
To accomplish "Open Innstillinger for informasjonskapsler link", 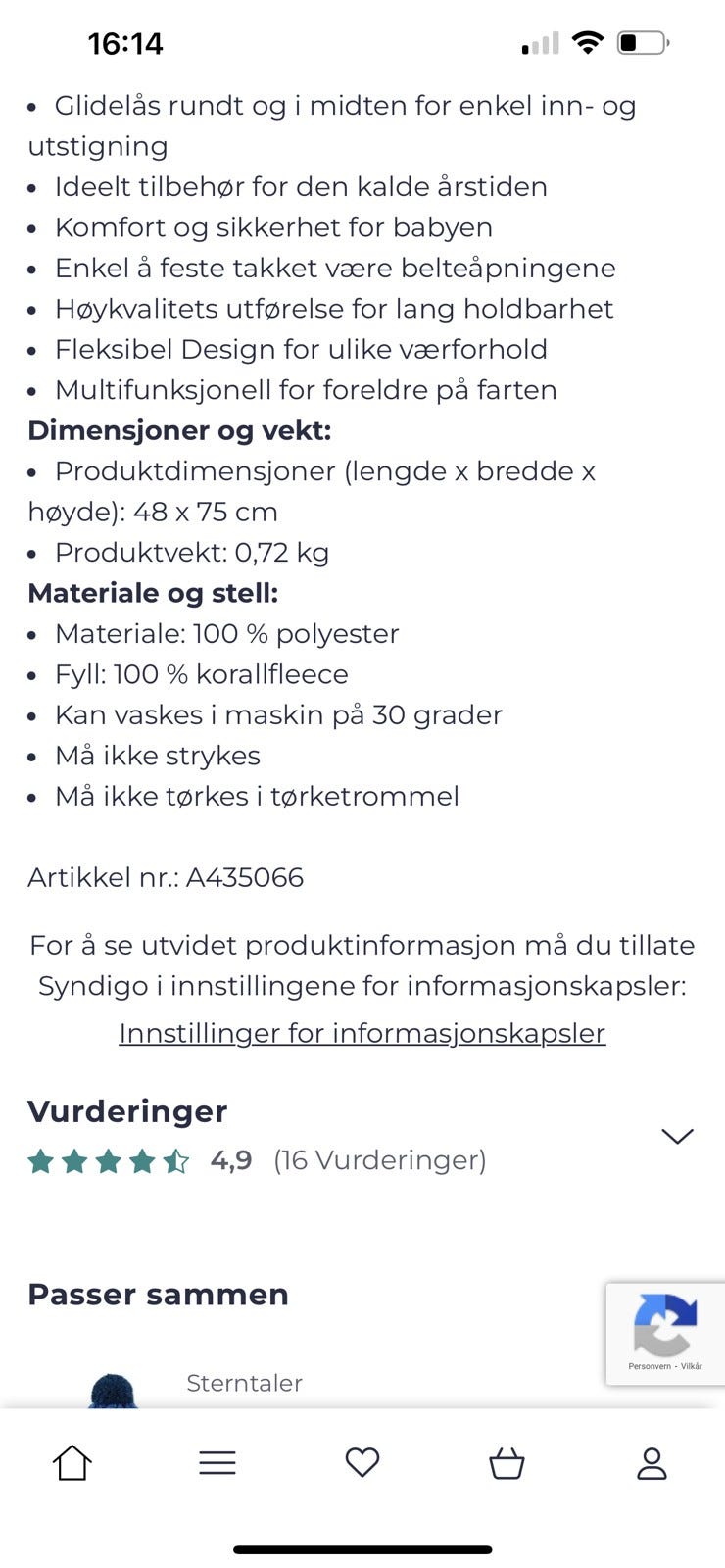I will (x=362, y=1032).
